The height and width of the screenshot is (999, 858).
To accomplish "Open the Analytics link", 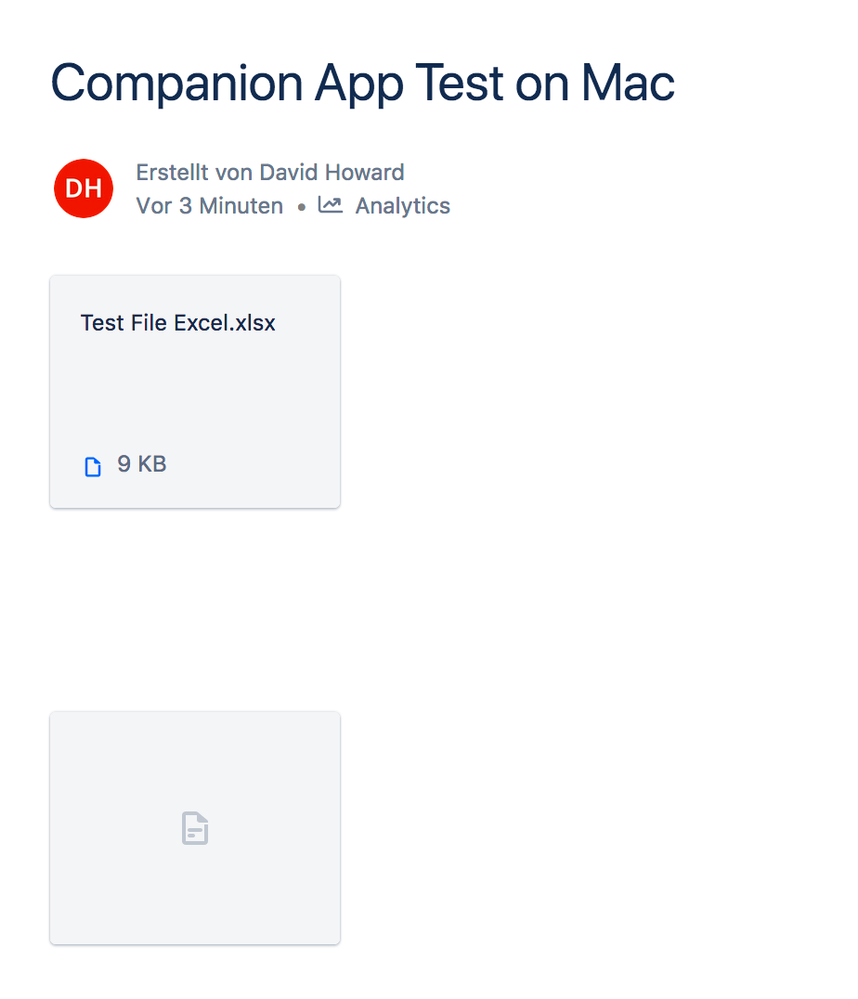I will click(x=401, y=206).
